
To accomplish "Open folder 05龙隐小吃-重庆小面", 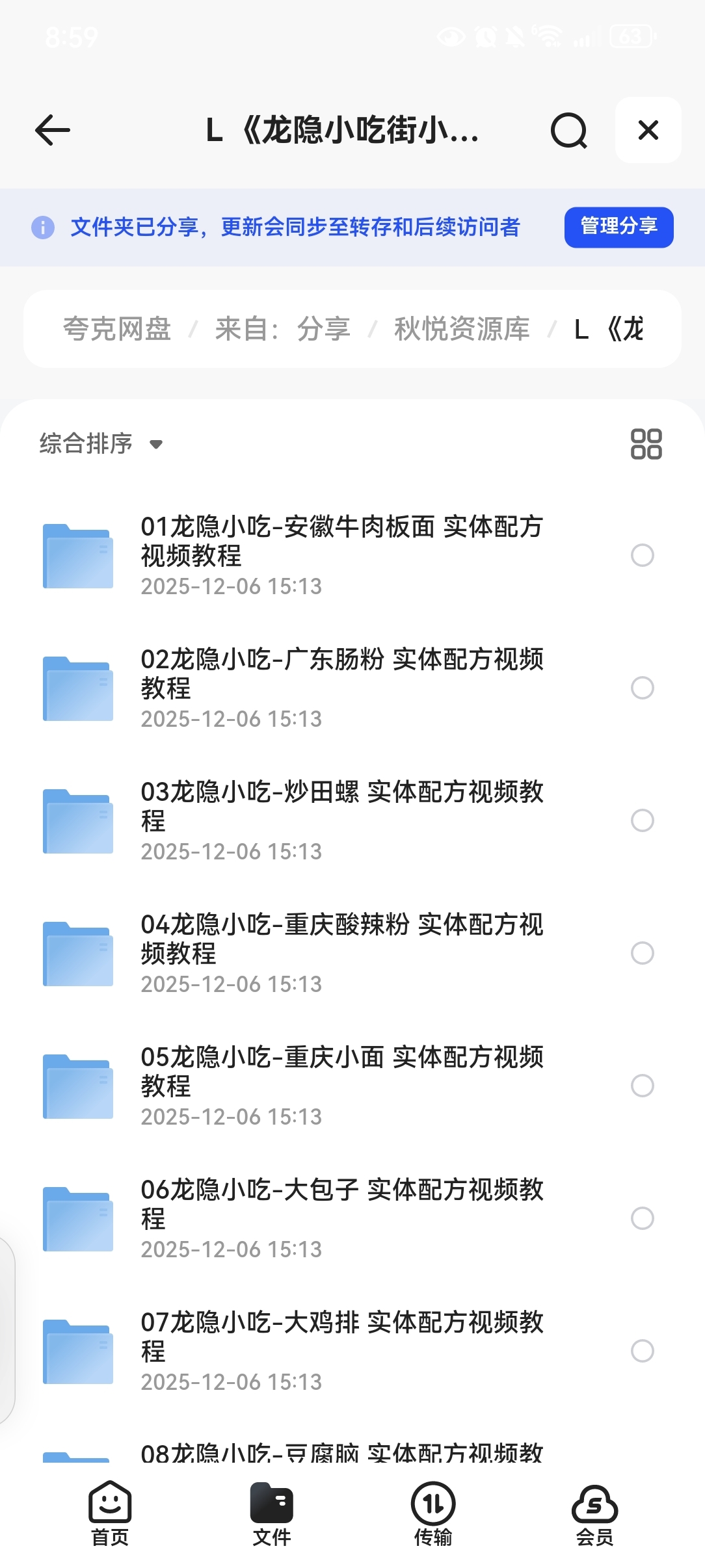I will [x=341, y=1071].
